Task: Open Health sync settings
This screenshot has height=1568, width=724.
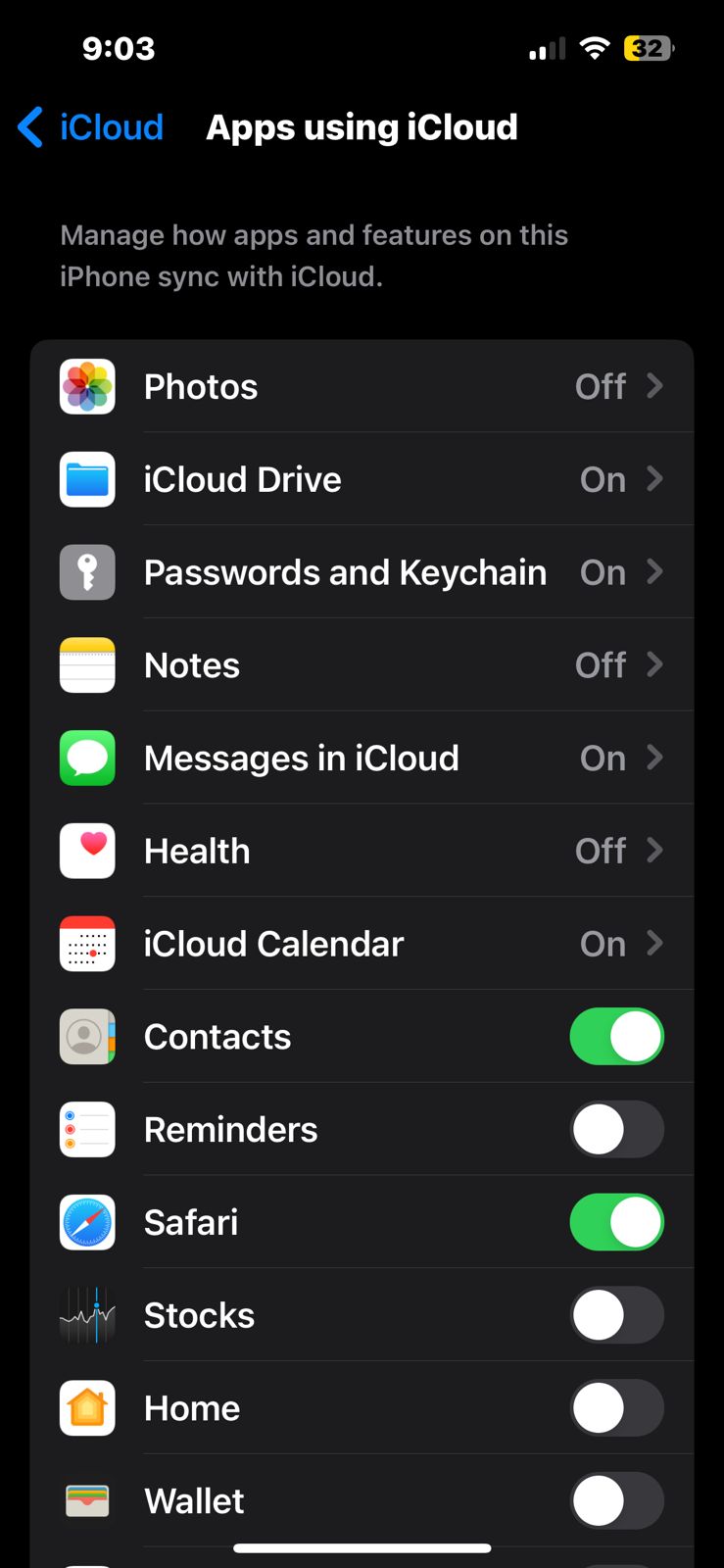Action: click(x=362, y=851)
